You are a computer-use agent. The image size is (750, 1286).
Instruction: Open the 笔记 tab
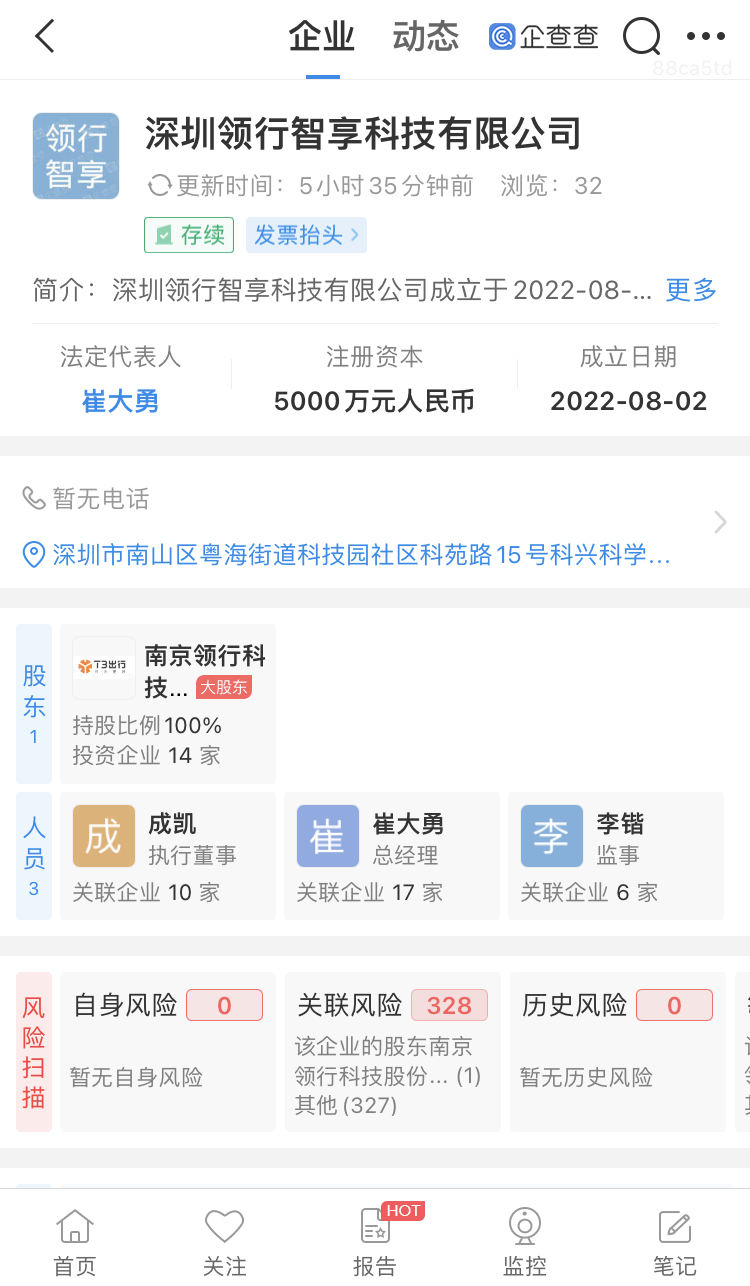[675, 1241]
